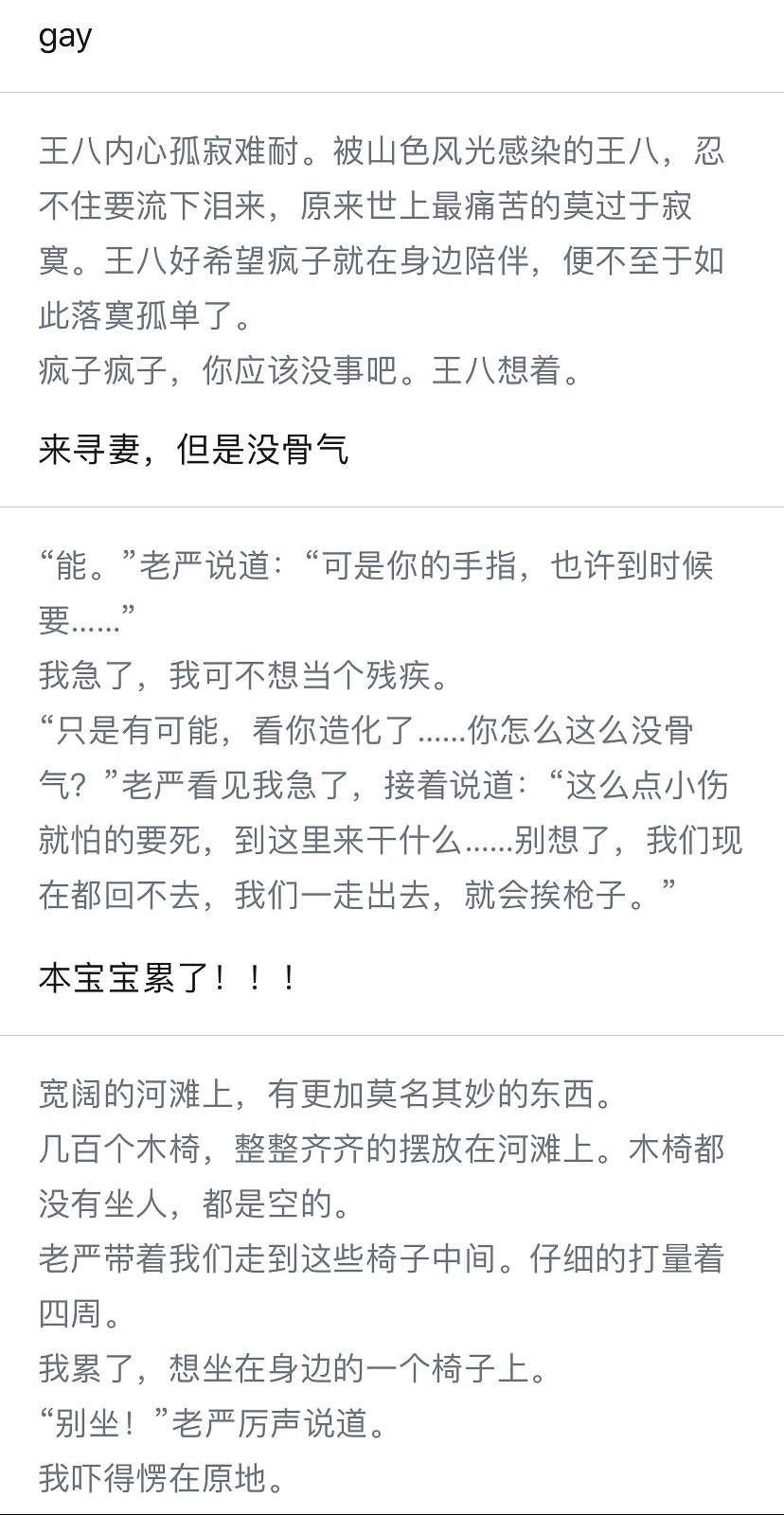The width and height of the screenshot is (784, 1515).
Task: Open the note "本宝宝累了！！！"
Action: [168, 977]
